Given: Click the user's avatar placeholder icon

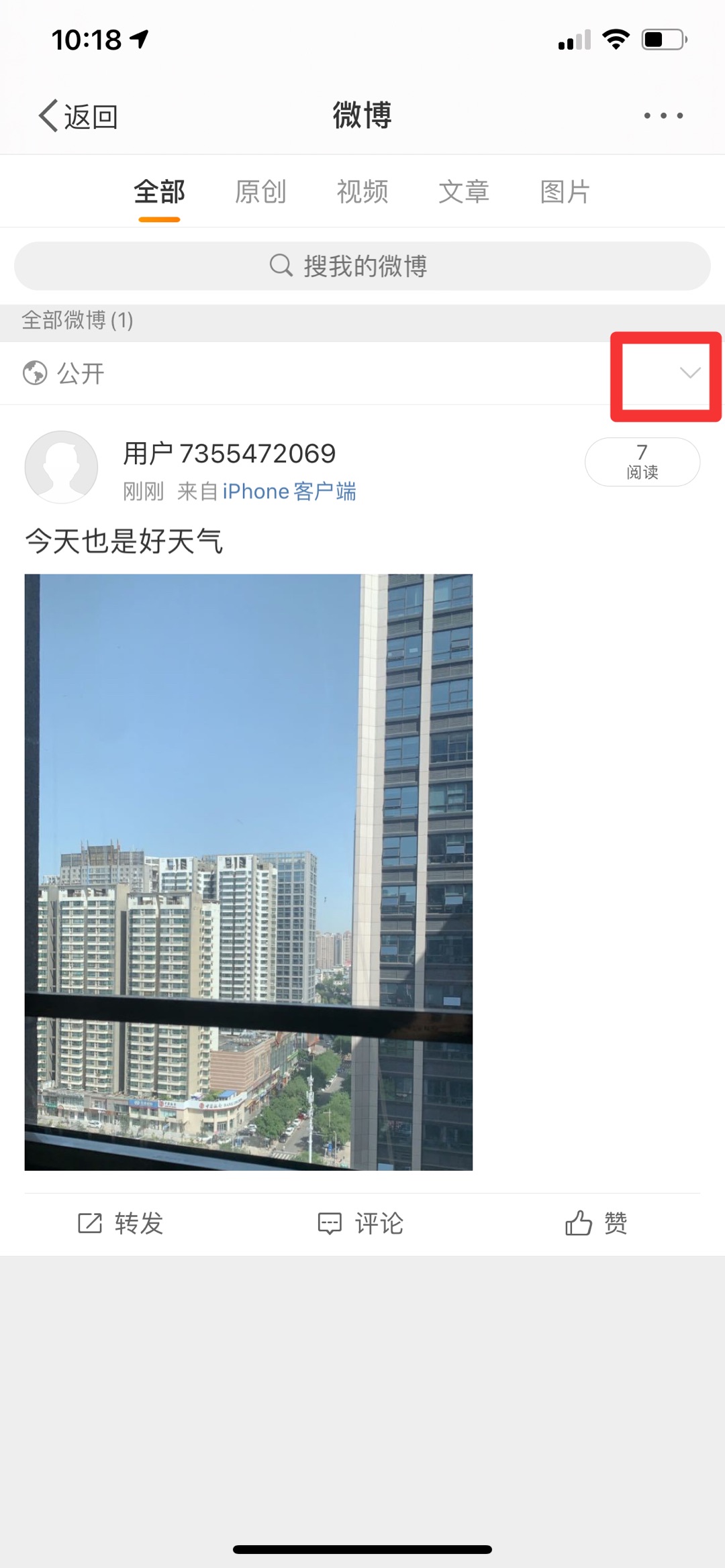Looking at the screenshot, I should point(60,466).
